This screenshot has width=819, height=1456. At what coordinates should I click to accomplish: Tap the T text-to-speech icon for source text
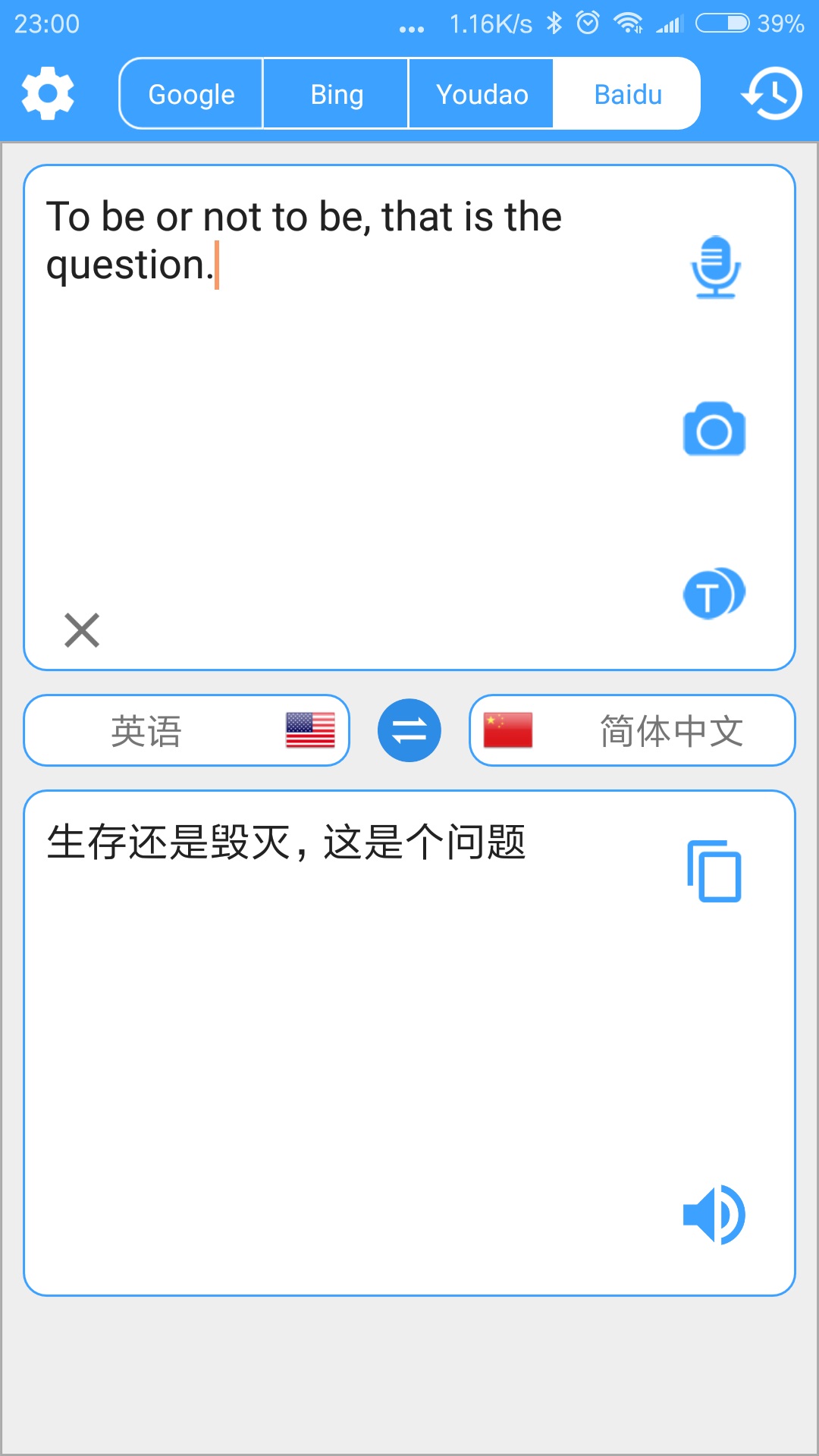coord(714,593)
